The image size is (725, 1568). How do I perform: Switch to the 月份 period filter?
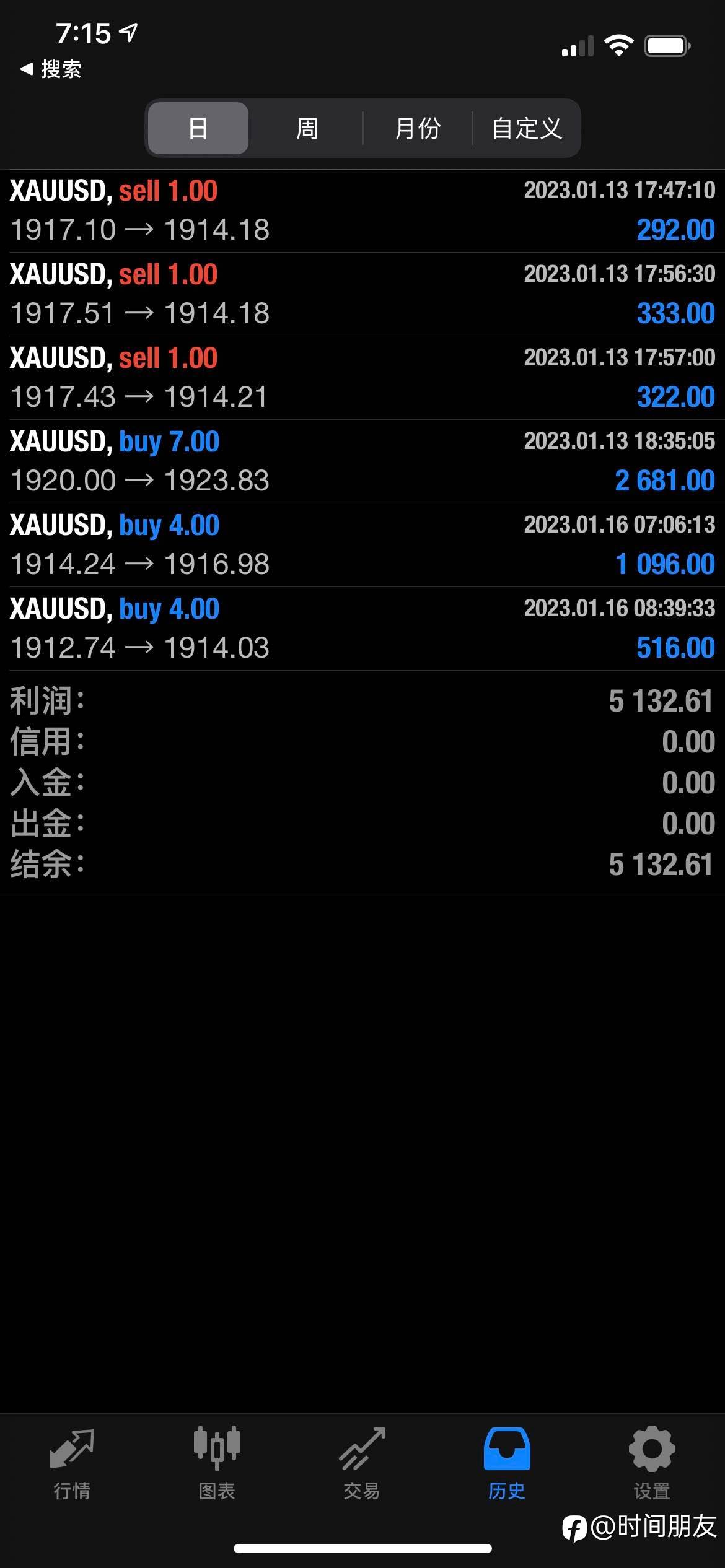(418, 128)
